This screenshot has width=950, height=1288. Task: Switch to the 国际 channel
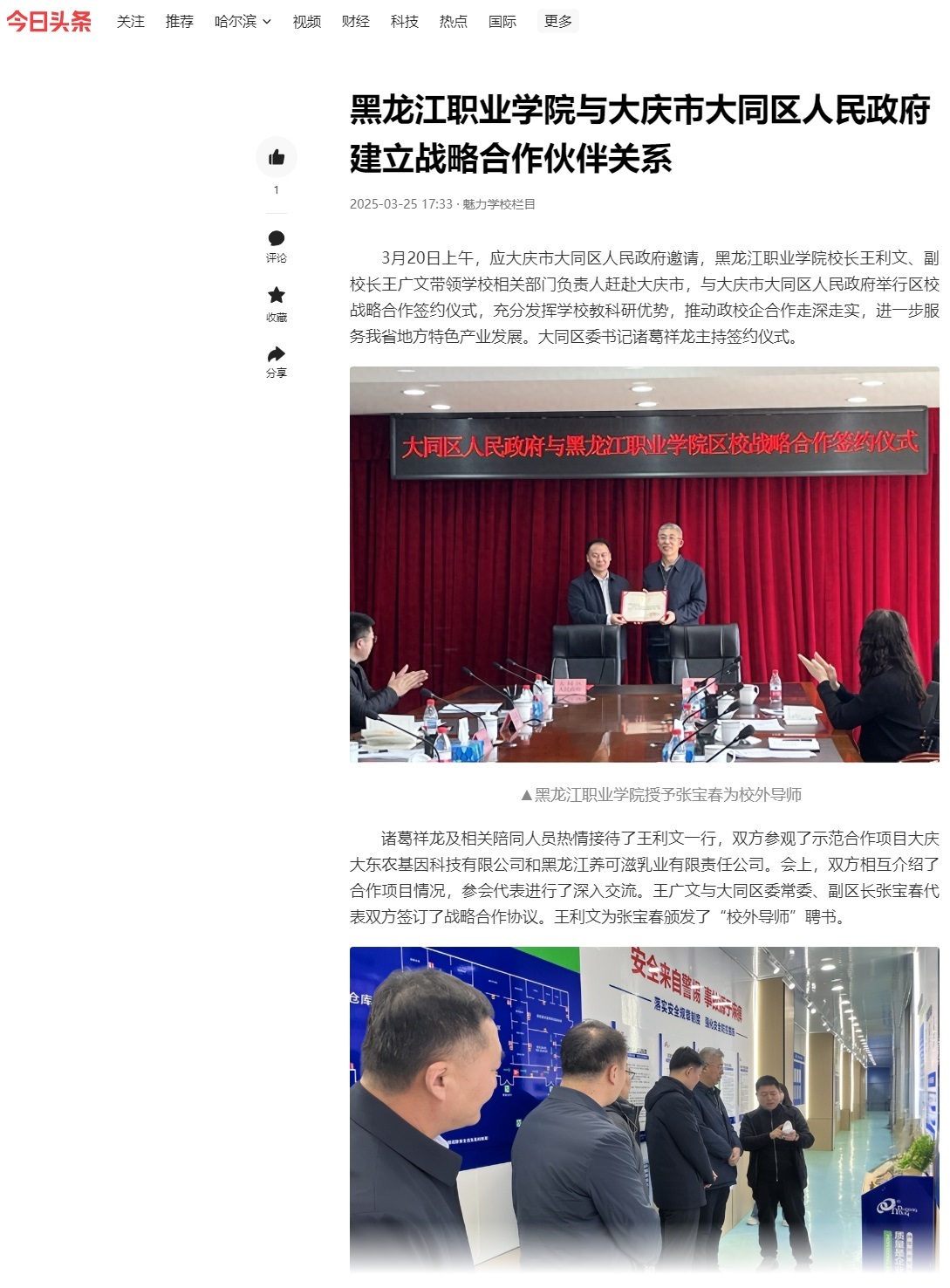502,21
